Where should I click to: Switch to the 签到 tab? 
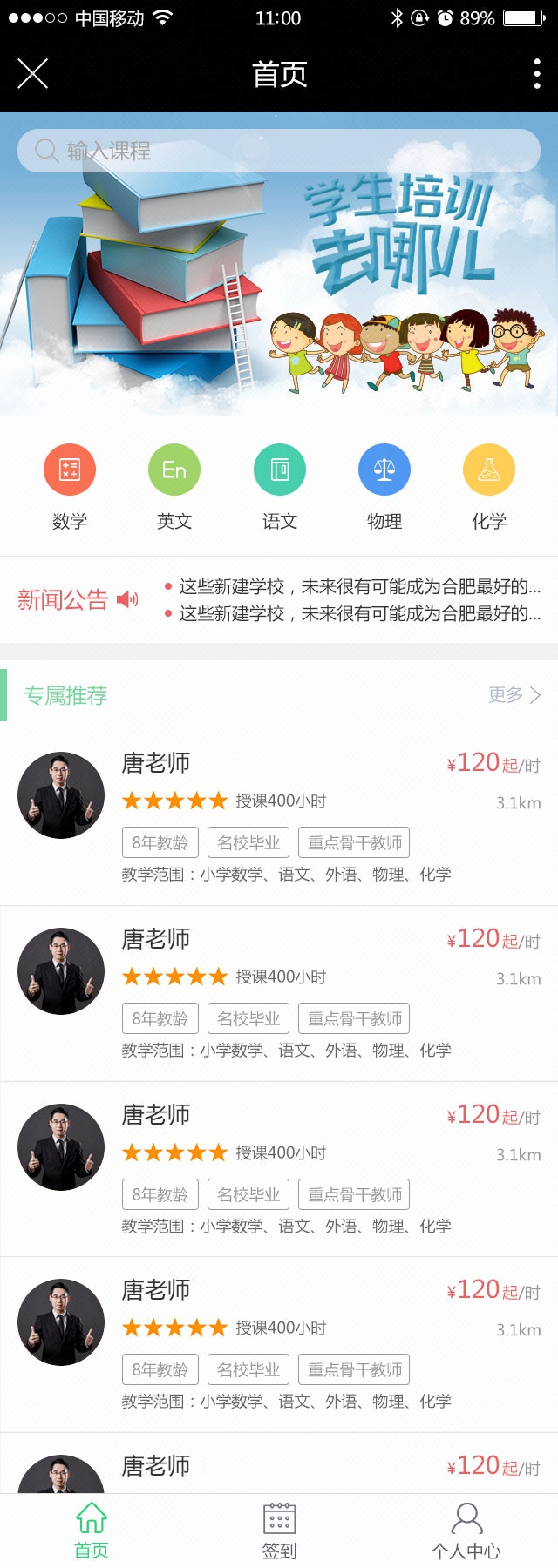[x=279, y=1531]
